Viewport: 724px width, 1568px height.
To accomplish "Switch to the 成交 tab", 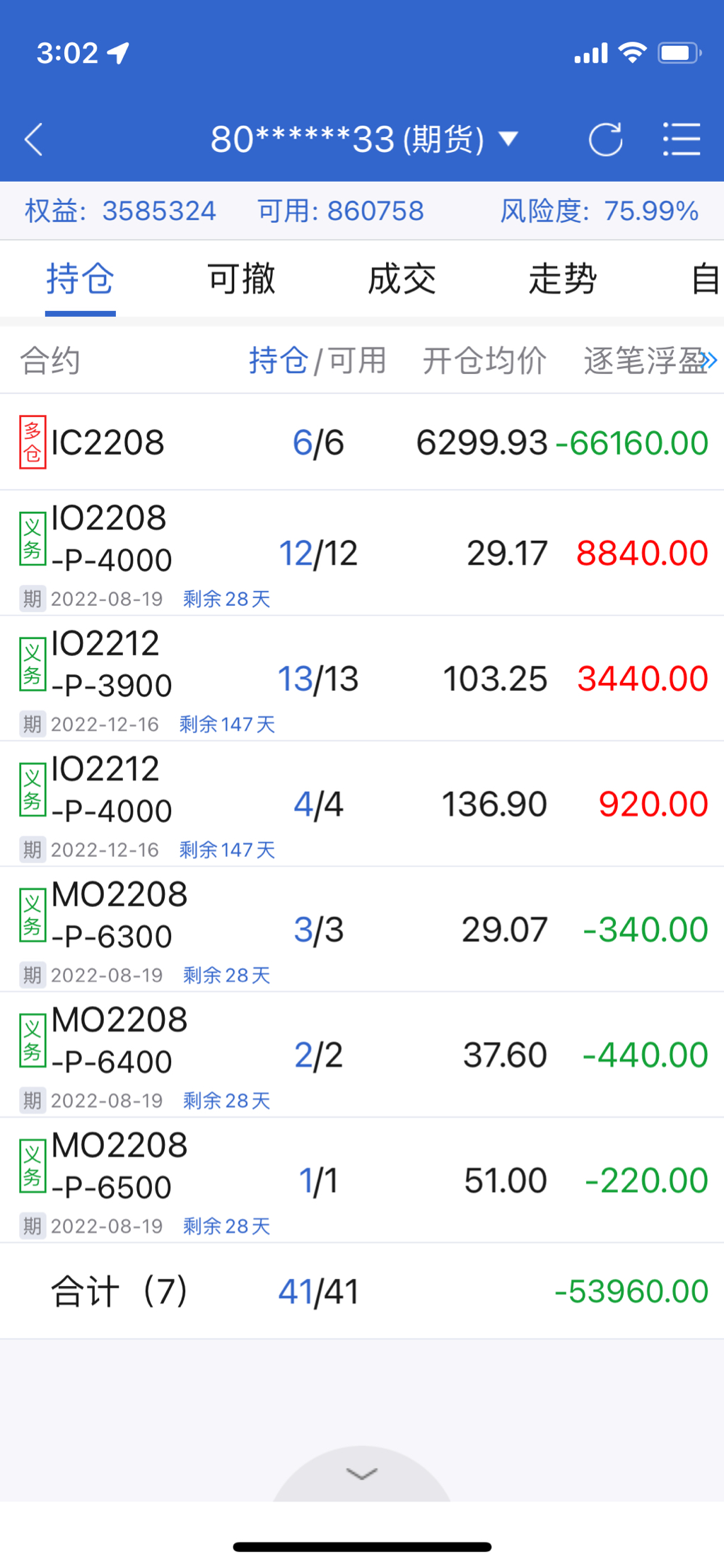I will coord(402,279).
